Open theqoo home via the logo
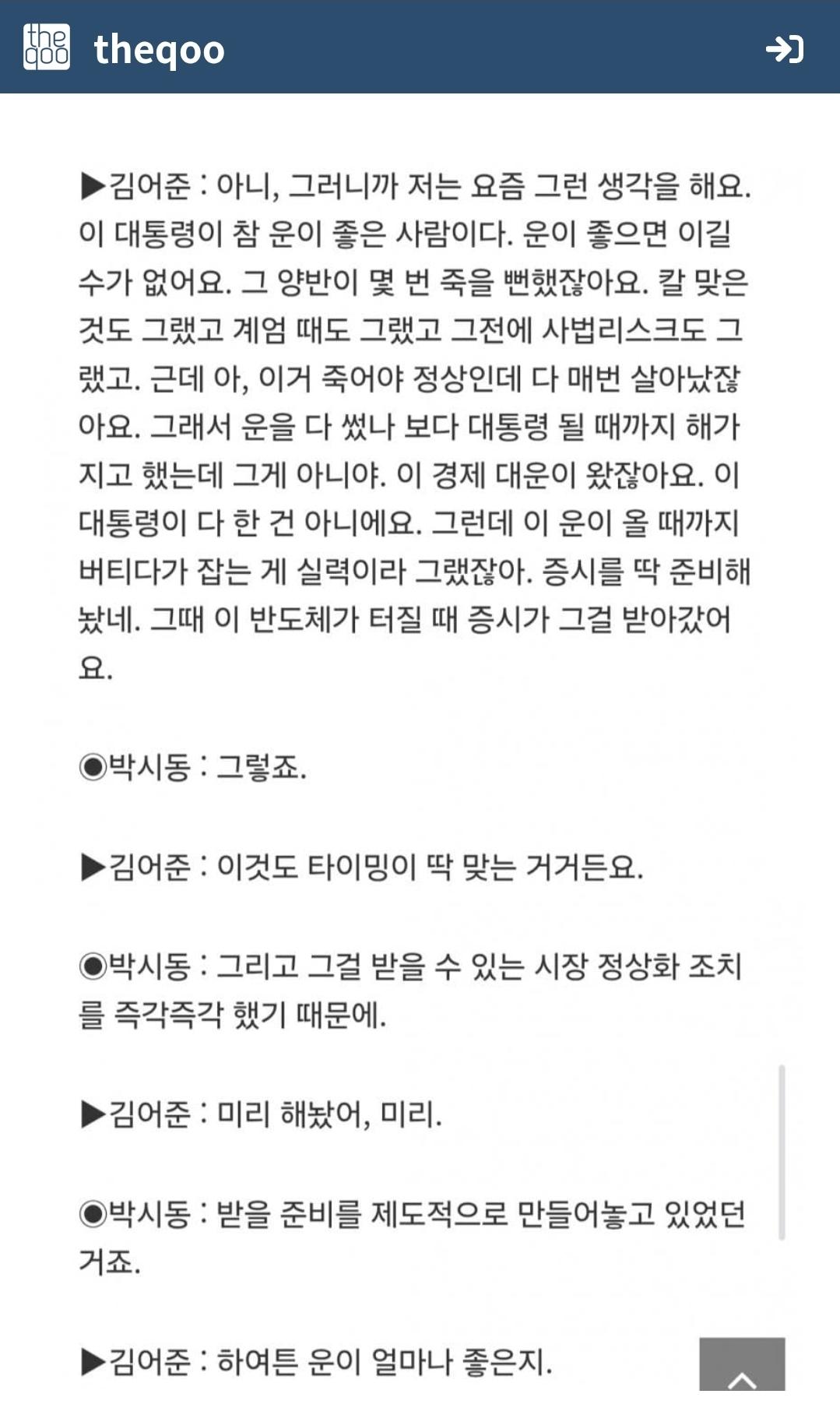840x1422 pixels. point(125,48)
